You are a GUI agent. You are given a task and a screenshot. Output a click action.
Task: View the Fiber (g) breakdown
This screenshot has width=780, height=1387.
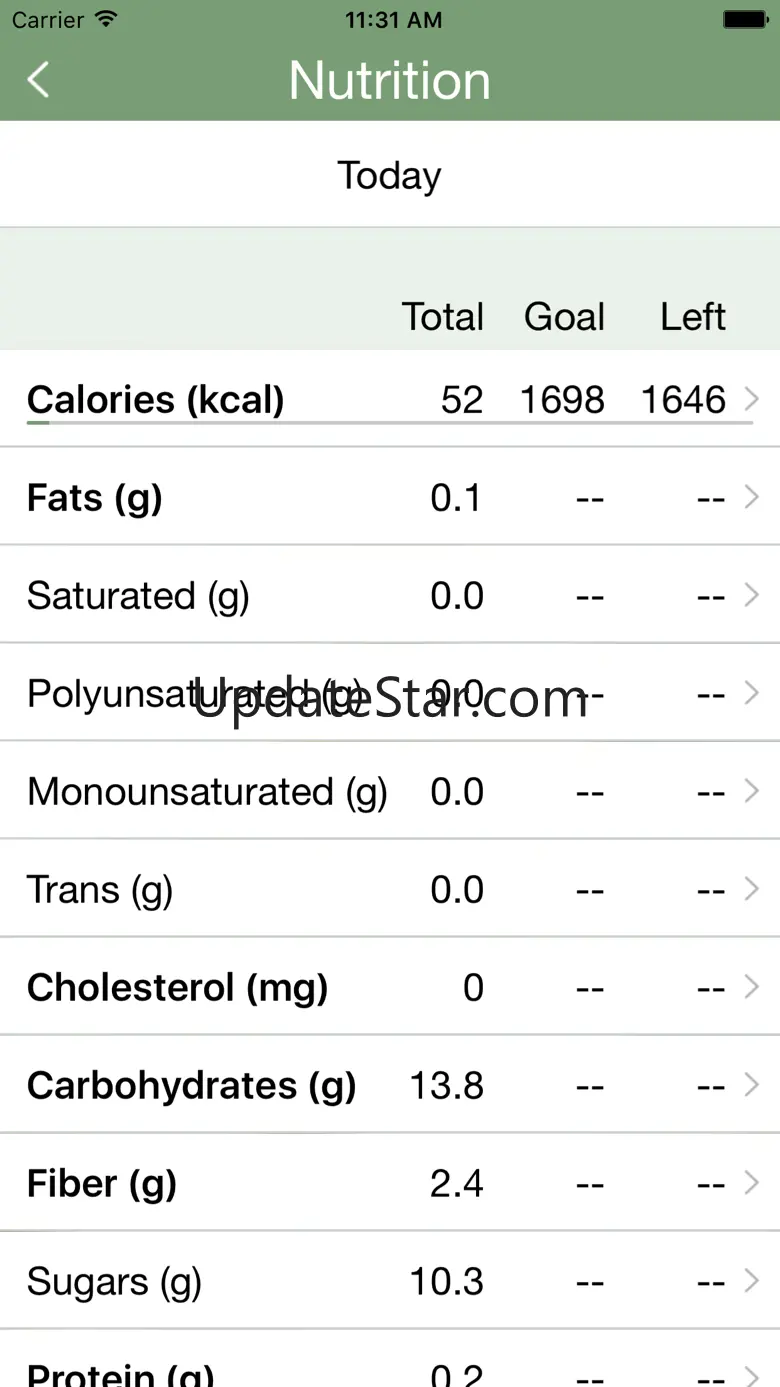click(390, 1183)
